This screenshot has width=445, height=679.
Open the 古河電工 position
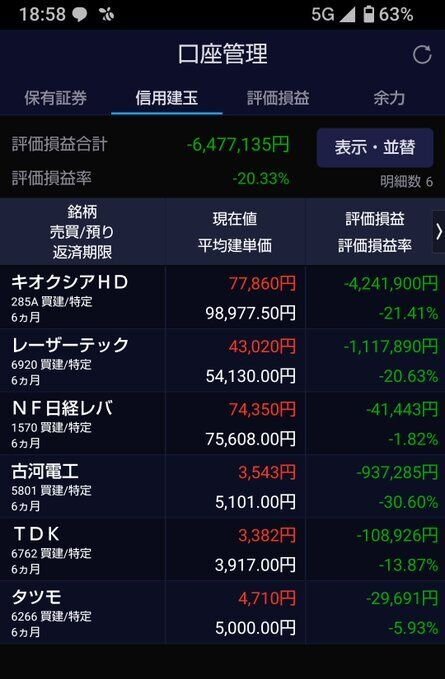click(x=222, y=486)
